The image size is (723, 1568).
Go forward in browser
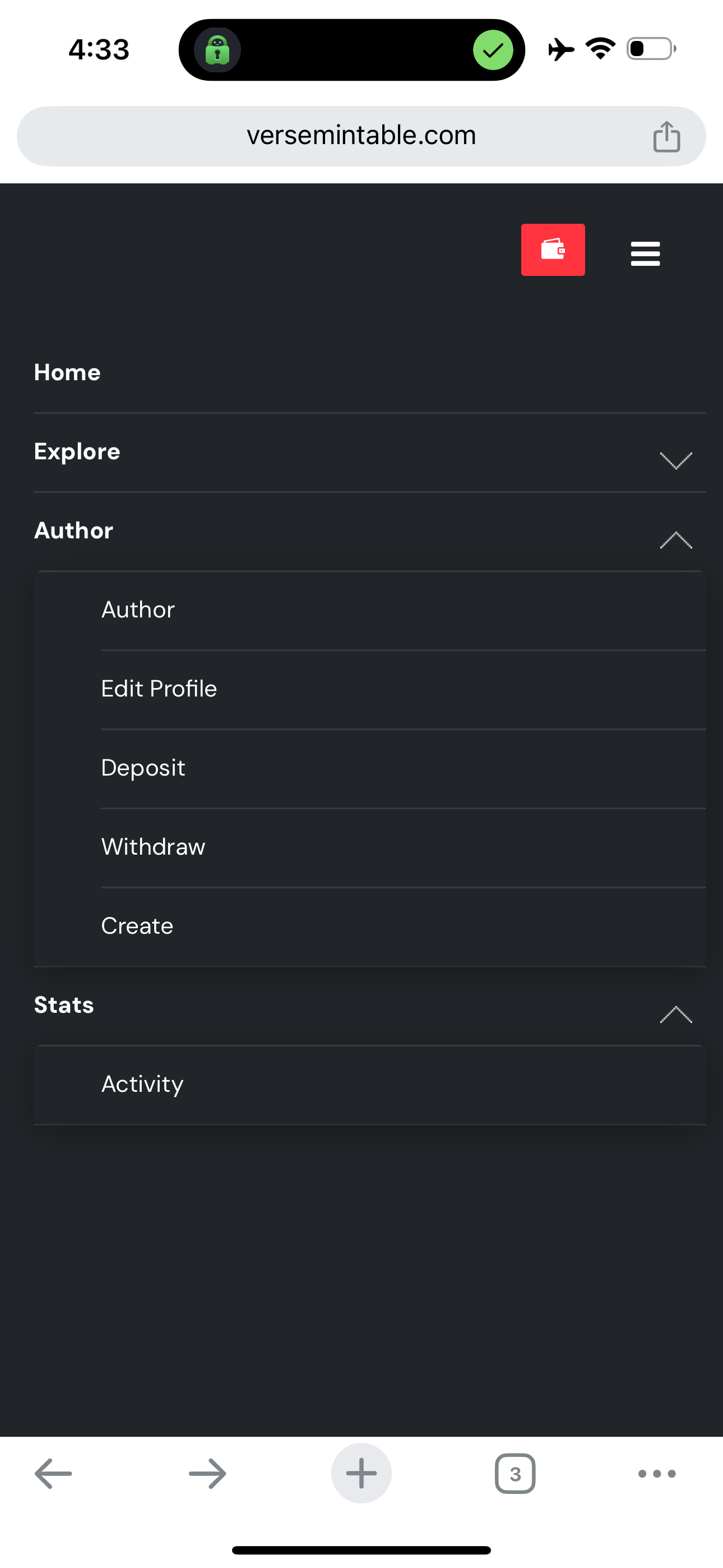[207, 1474]
